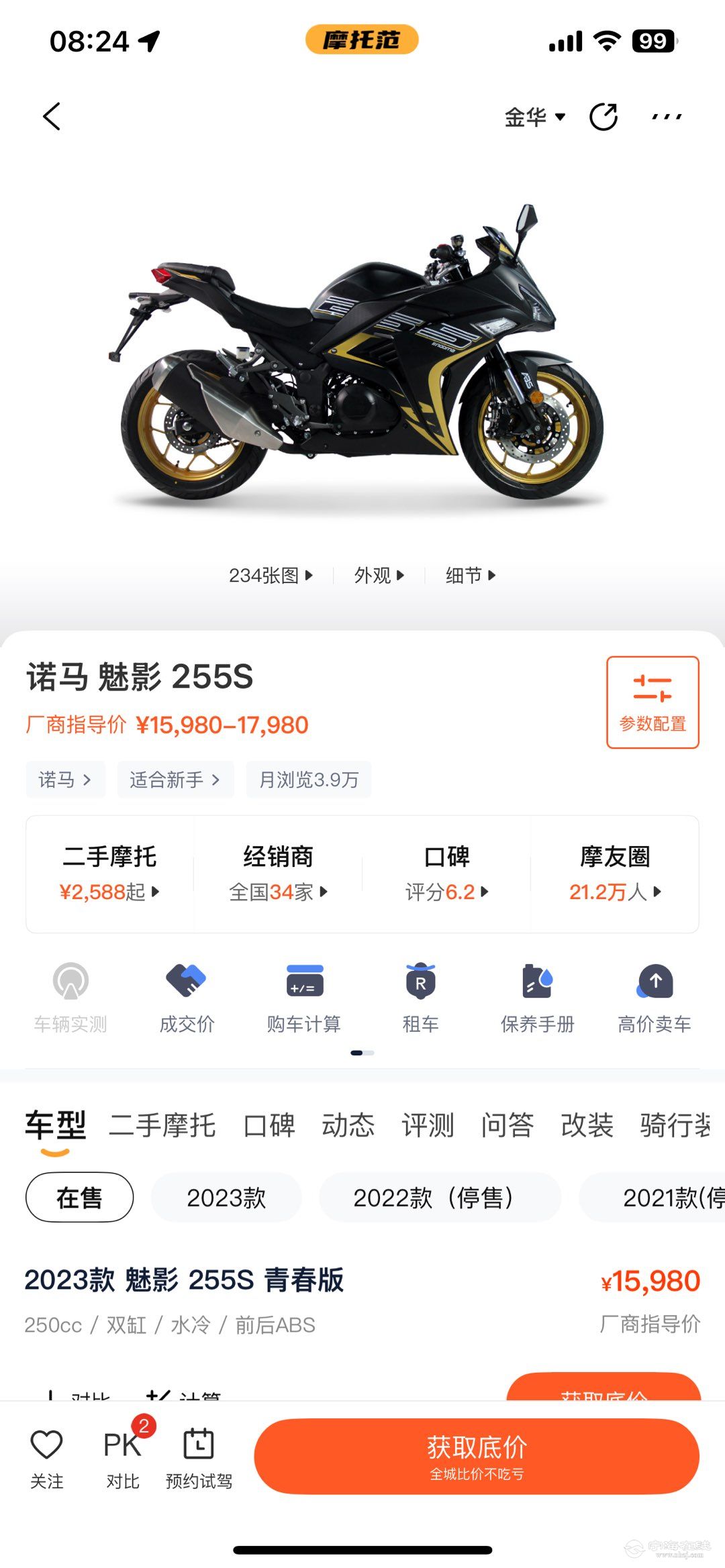Switch to the 评测 tab
The image size is (725, 1568).
[x=428, y=1125]
